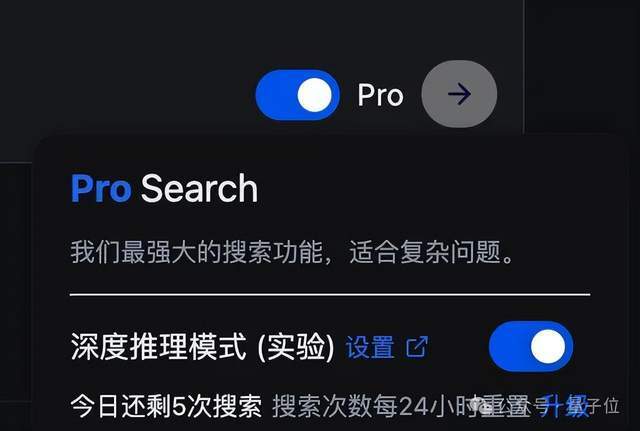Toggle the Pro switch off
Viewport: 640px width, 431px height.
[x=297, y=95]
